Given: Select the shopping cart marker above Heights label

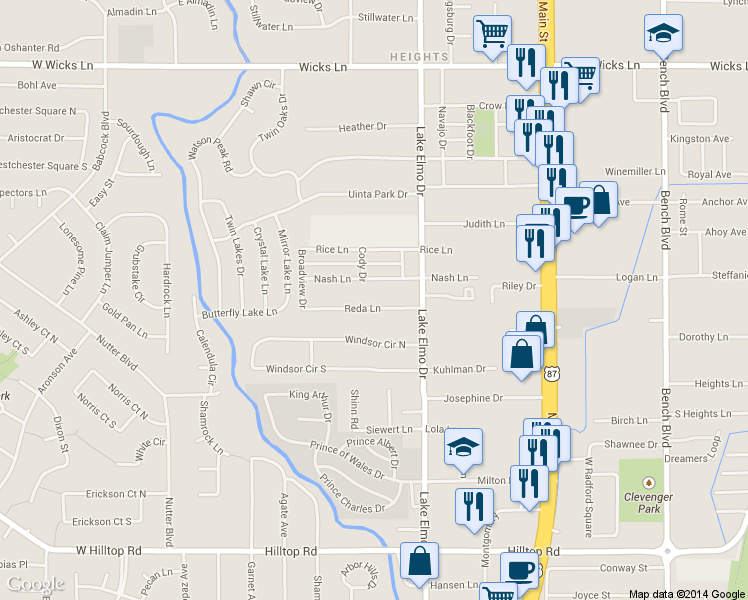Looking at the screenshot, I should pos(492,35).
